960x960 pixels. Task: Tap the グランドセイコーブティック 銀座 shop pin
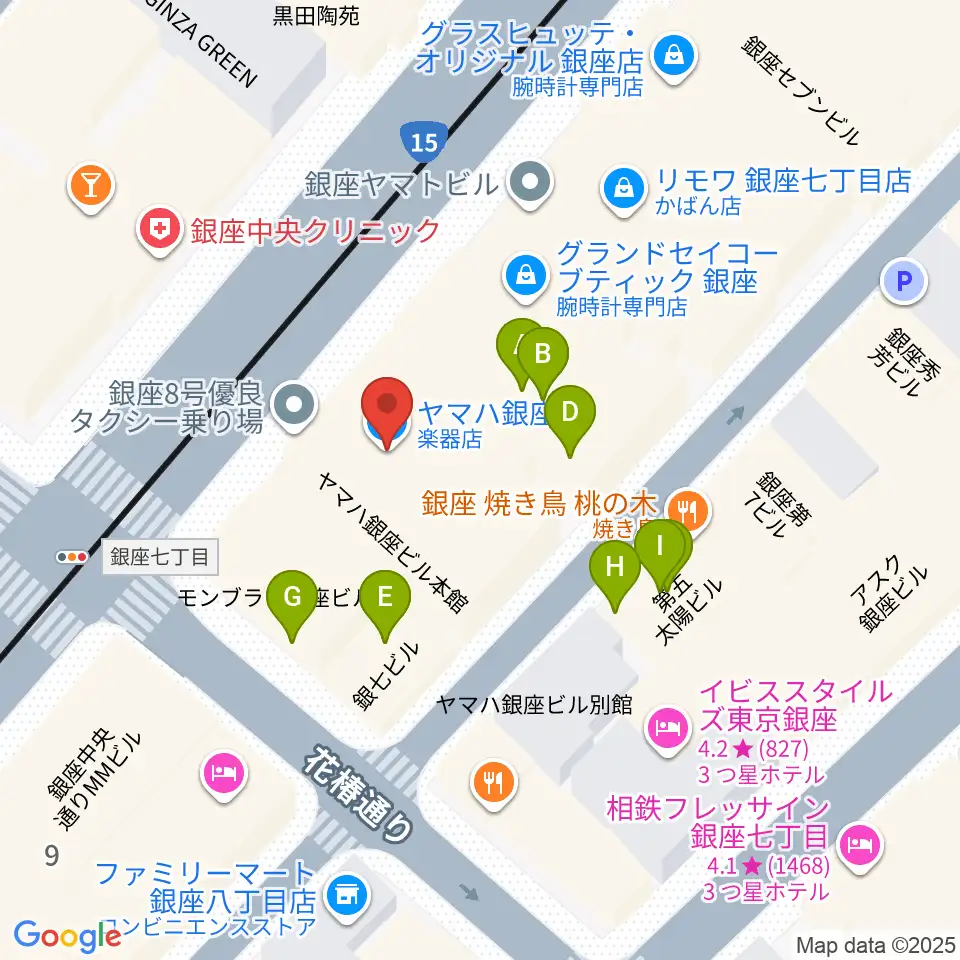point(526,277)
